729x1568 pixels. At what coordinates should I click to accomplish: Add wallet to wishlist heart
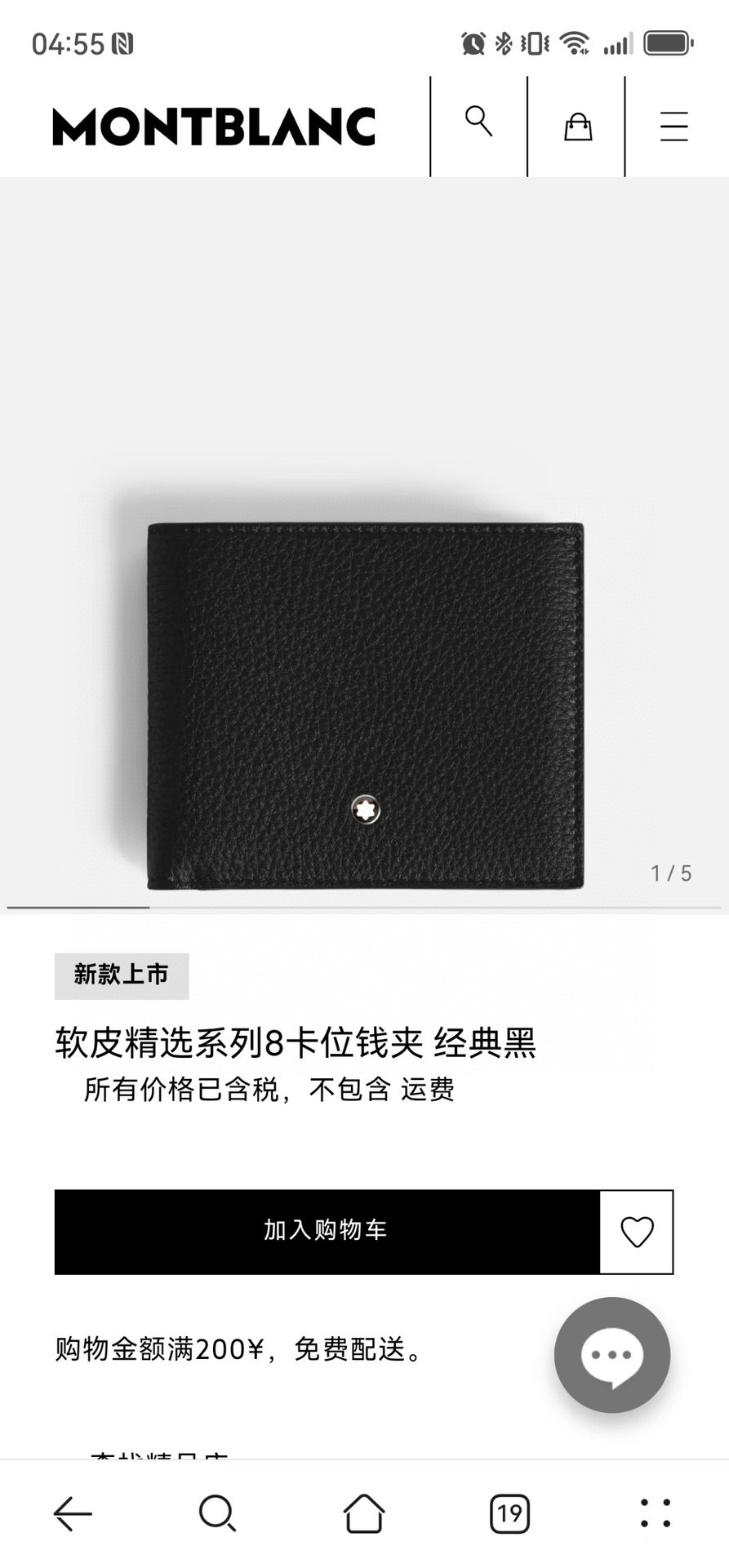637,1232
